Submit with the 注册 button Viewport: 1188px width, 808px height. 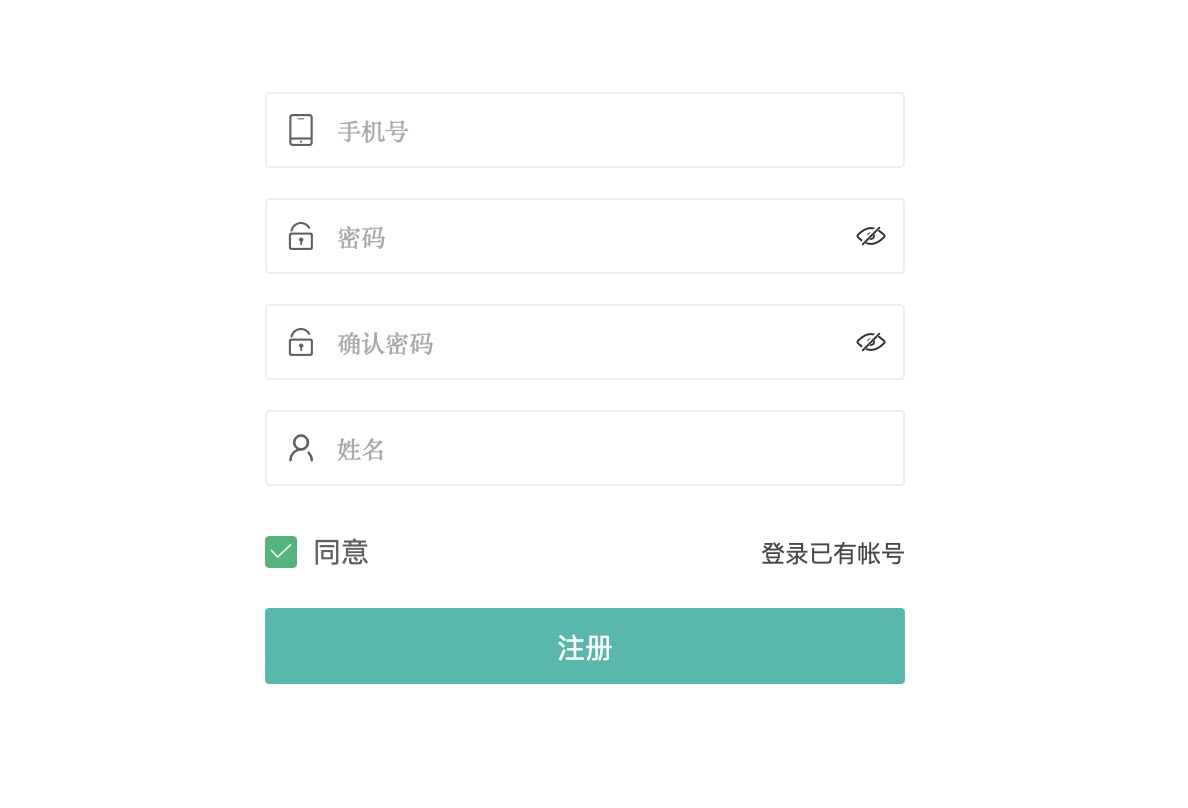584,646
